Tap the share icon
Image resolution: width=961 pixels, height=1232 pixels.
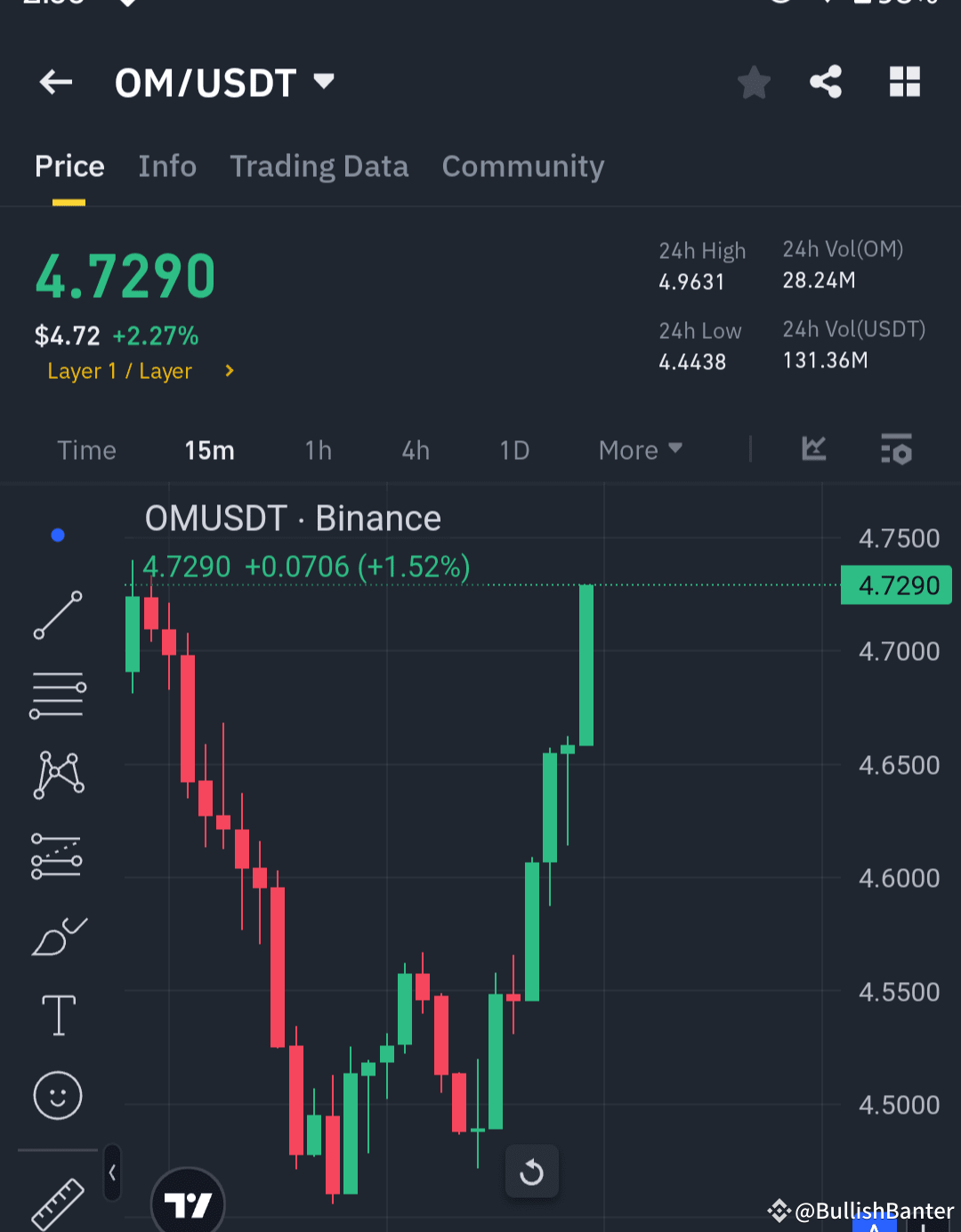point(825,81)
